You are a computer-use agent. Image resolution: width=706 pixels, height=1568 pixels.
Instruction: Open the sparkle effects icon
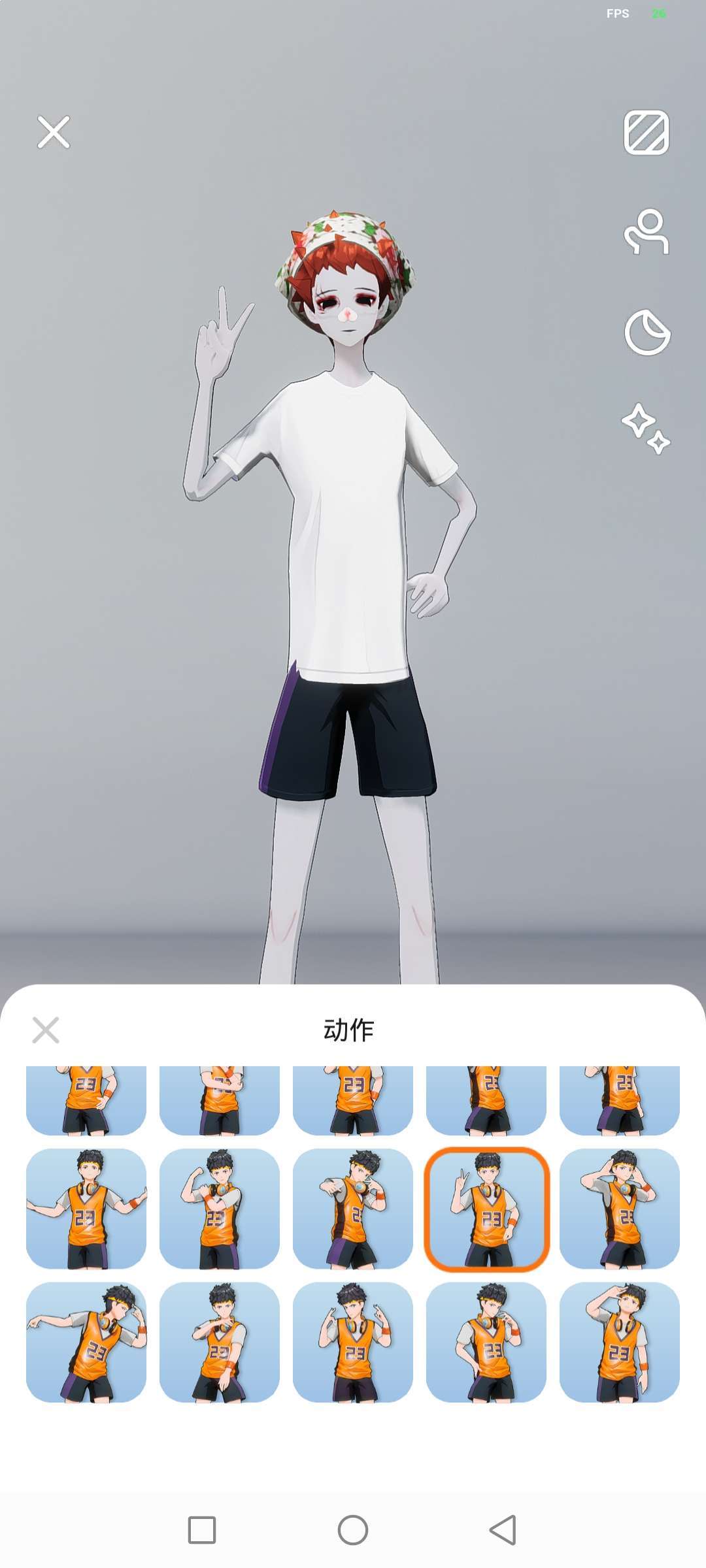[x=646, y=429]
